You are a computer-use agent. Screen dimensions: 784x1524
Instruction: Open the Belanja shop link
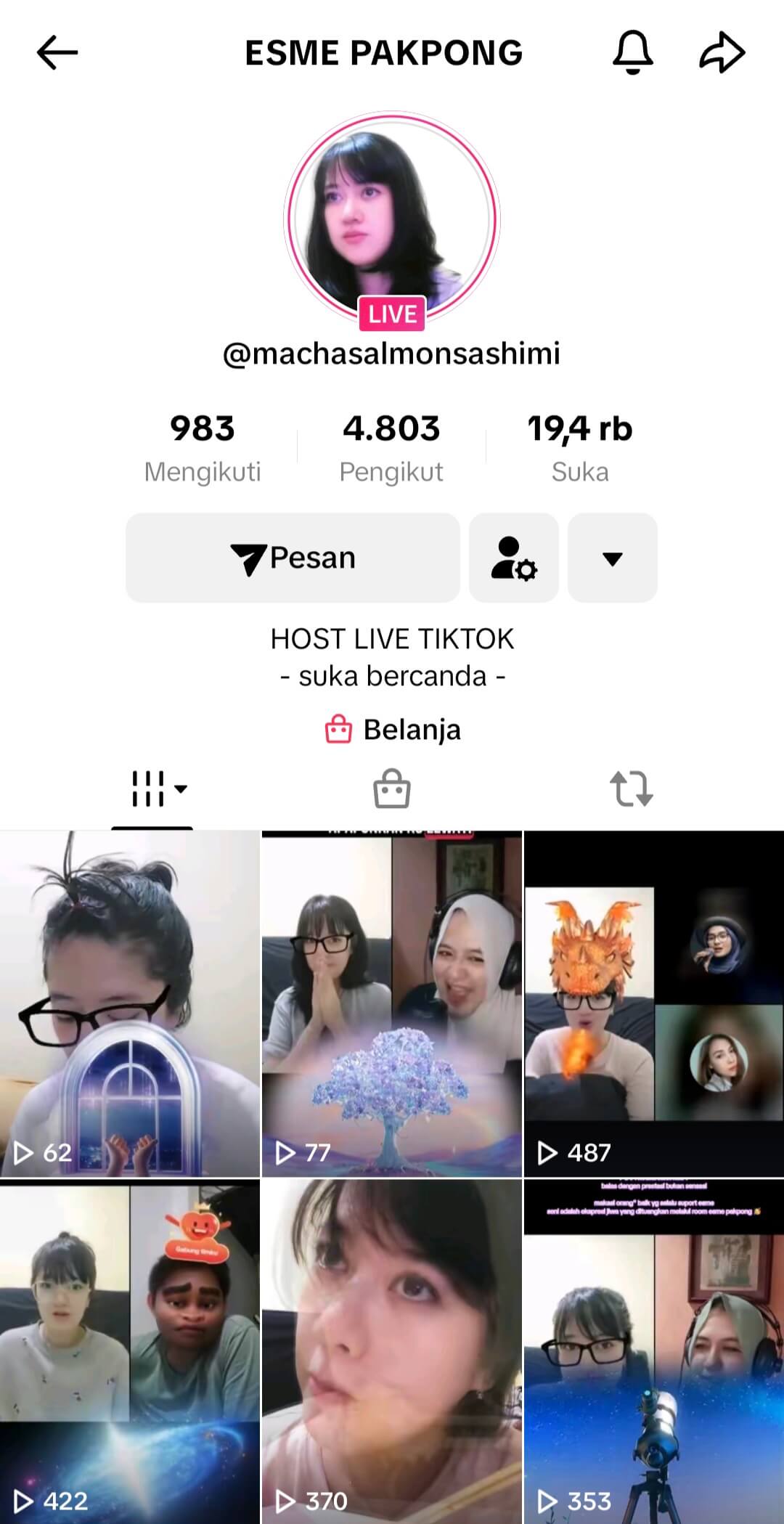tap(393, 730)
